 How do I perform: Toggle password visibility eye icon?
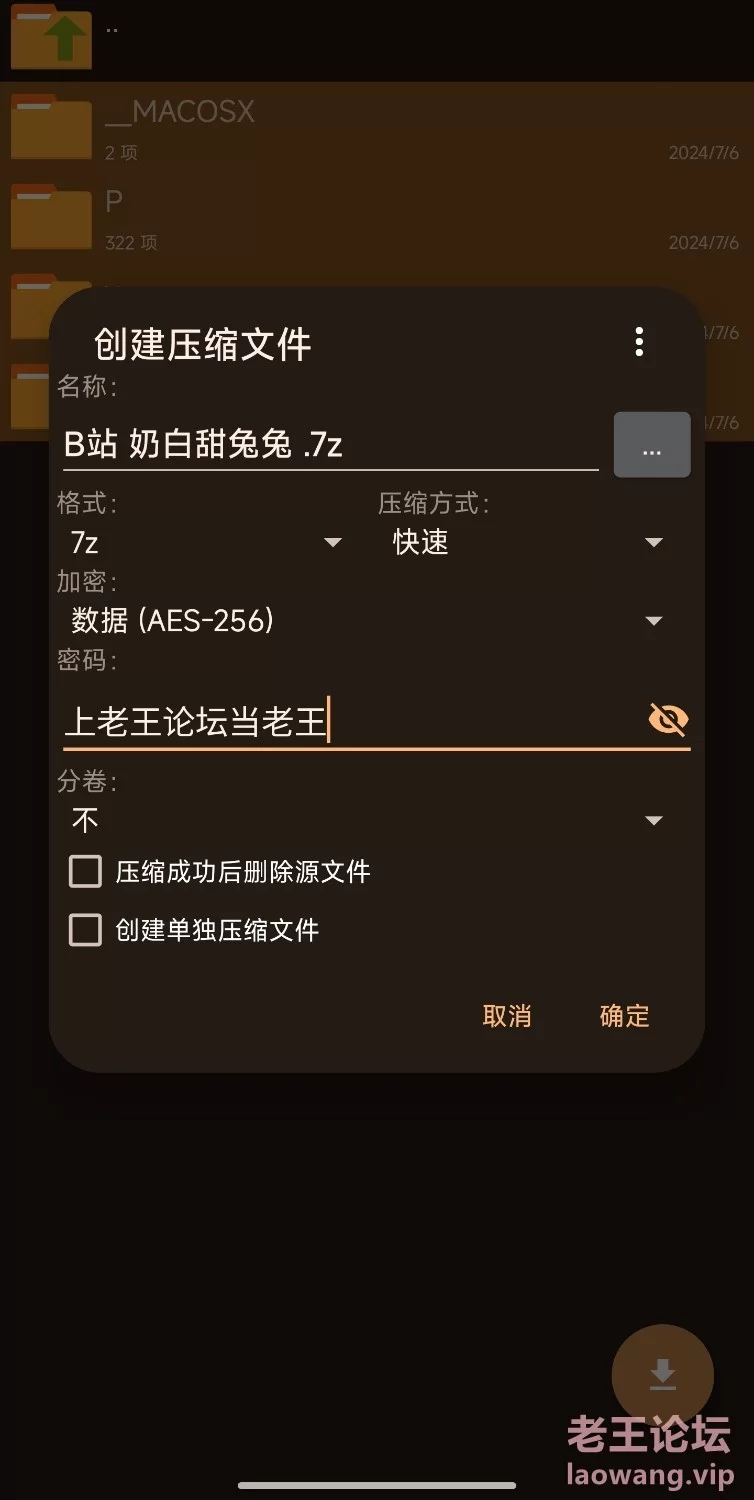[668, 719]
